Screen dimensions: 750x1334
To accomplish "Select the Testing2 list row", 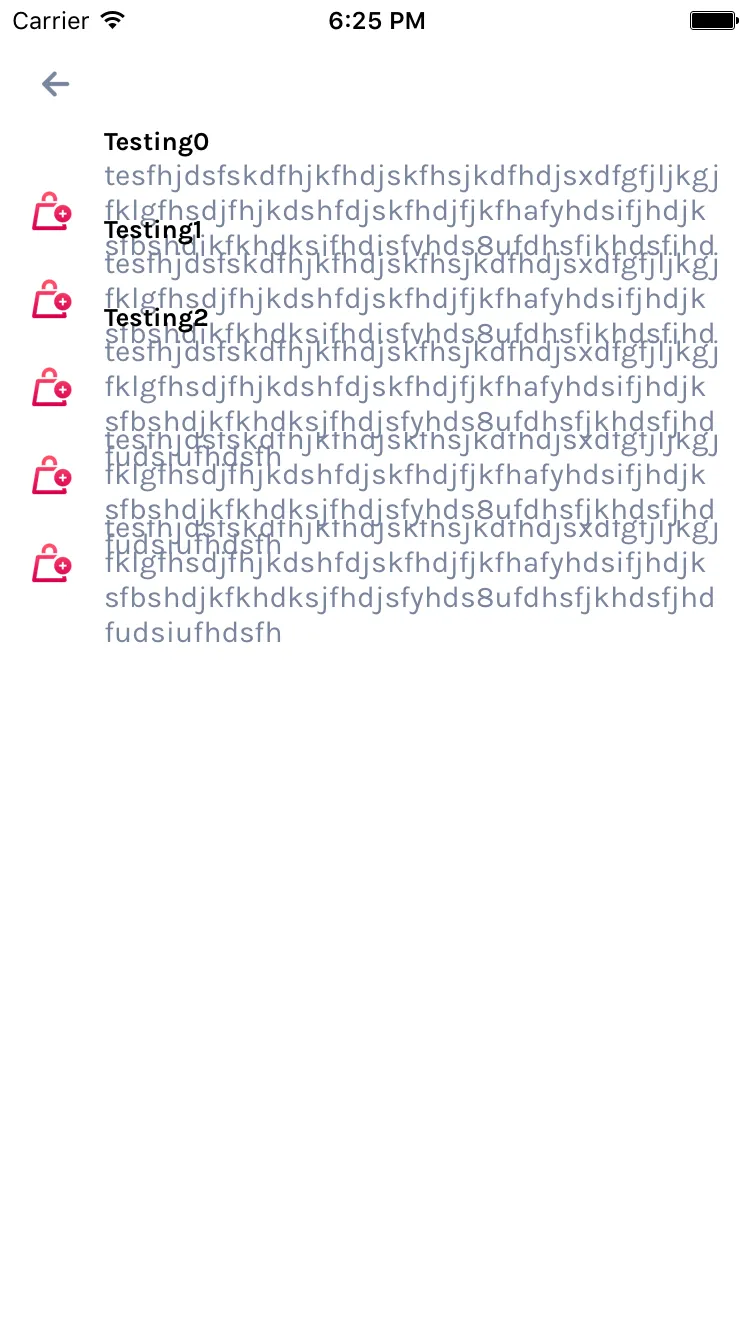I will (x=156, y=319).
